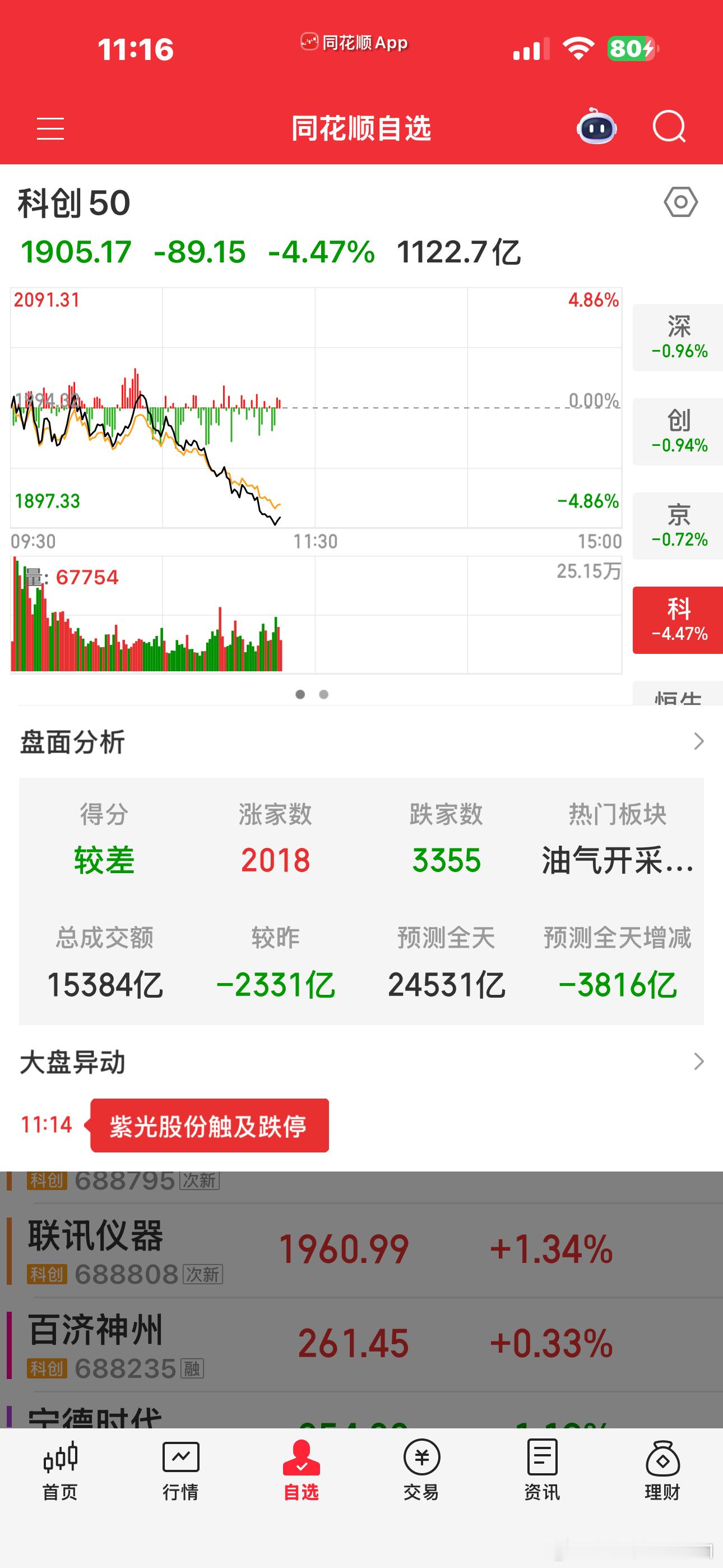Select the 京 index chip
This screenshot has width=723, height=1568.
[678, 526]
